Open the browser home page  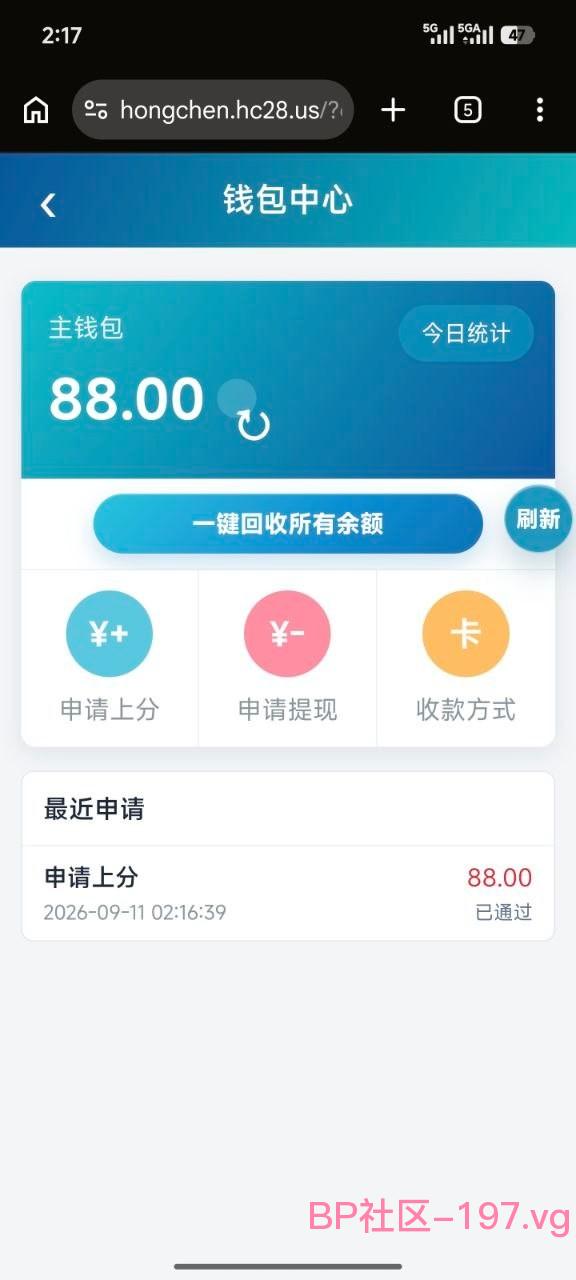36,110
